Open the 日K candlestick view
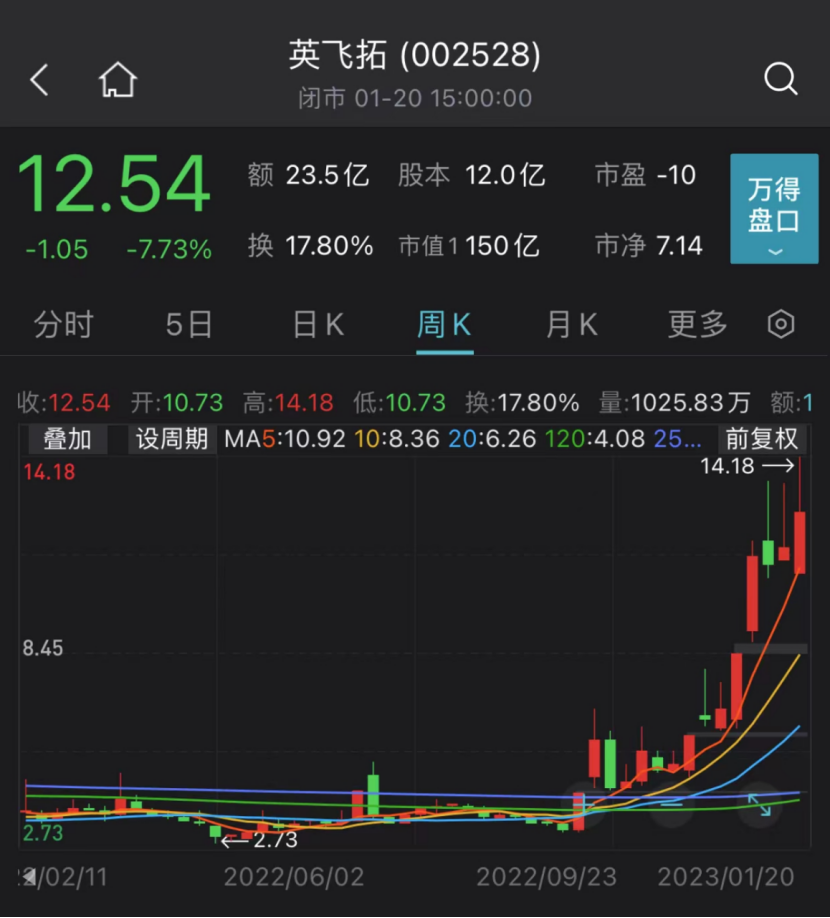The width and height of the screenshot is (830, 918). [317, 325]
